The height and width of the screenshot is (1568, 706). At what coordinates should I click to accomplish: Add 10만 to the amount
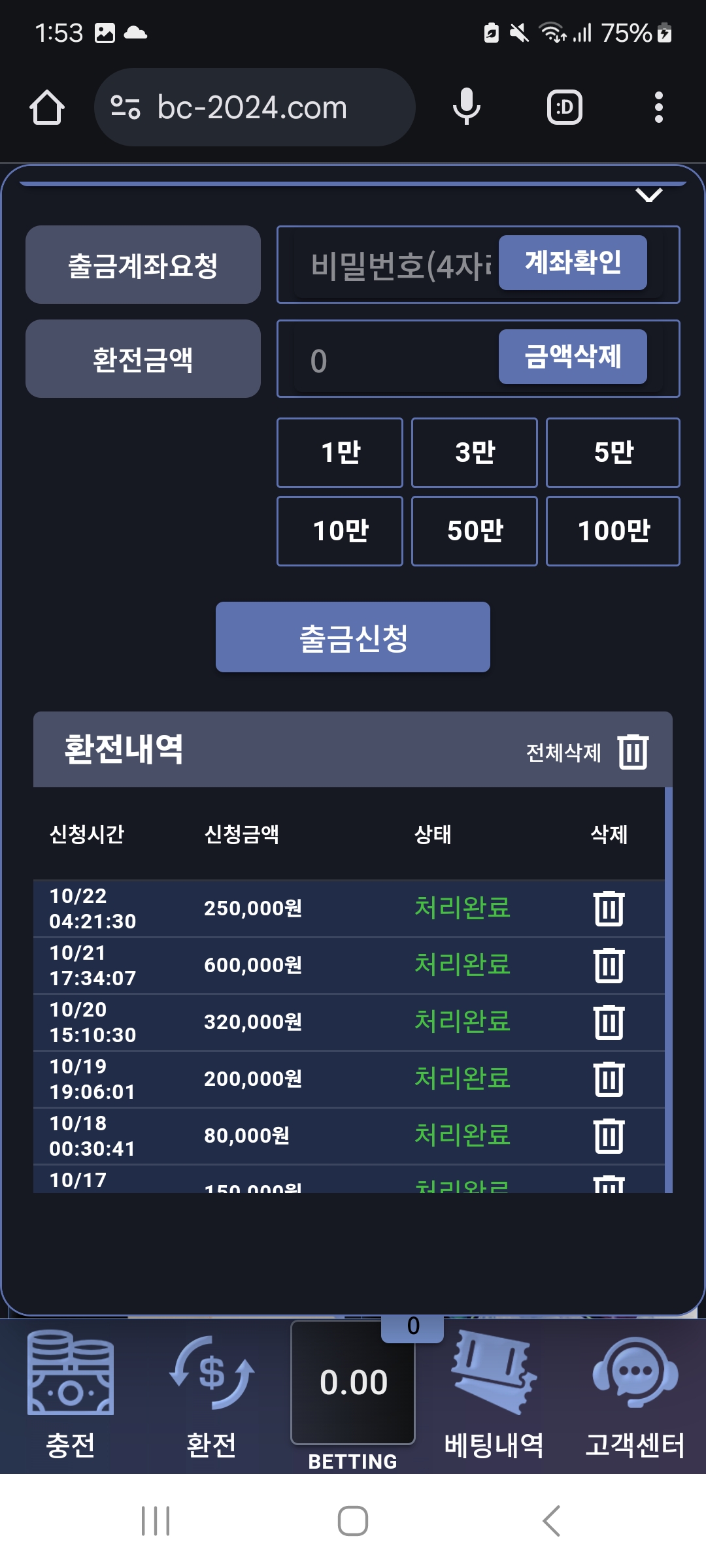point(340,531)
